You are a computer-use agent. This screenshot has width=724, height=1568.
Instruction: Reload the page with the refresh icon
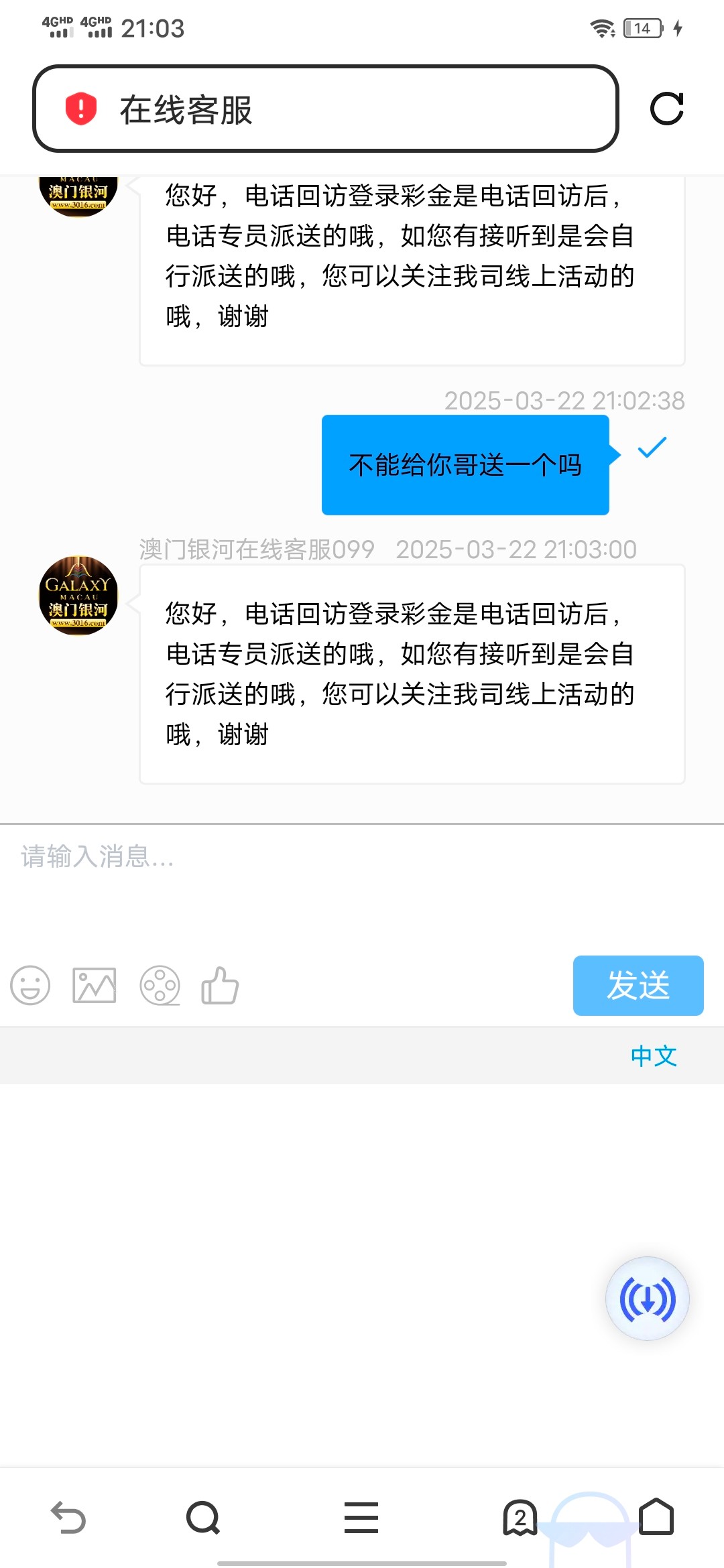[x=666, y=109]
